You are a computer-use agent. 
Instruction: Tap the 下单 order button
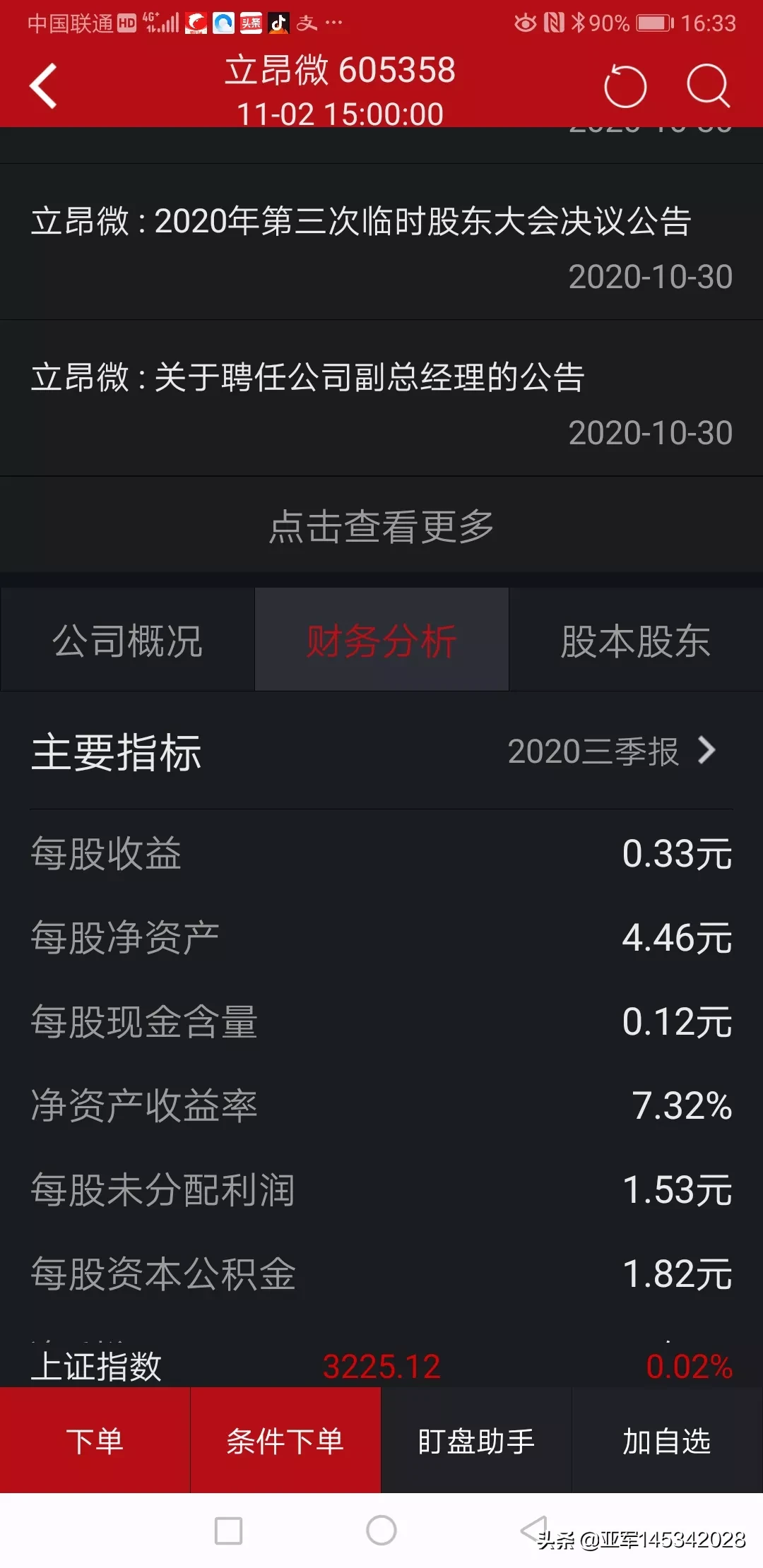[95, 1440]
